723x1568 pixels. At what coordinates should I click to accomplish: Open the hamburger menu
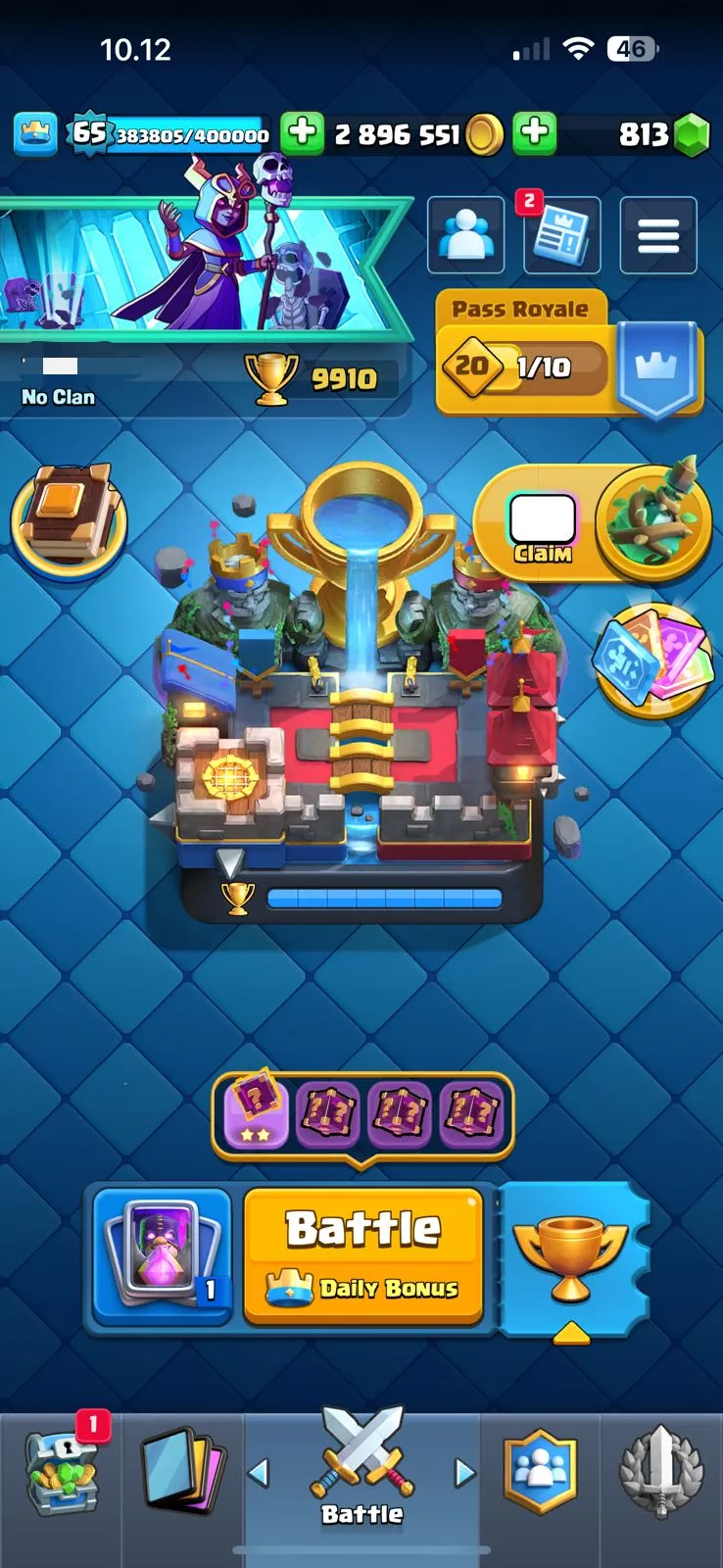tap(658, 235)
